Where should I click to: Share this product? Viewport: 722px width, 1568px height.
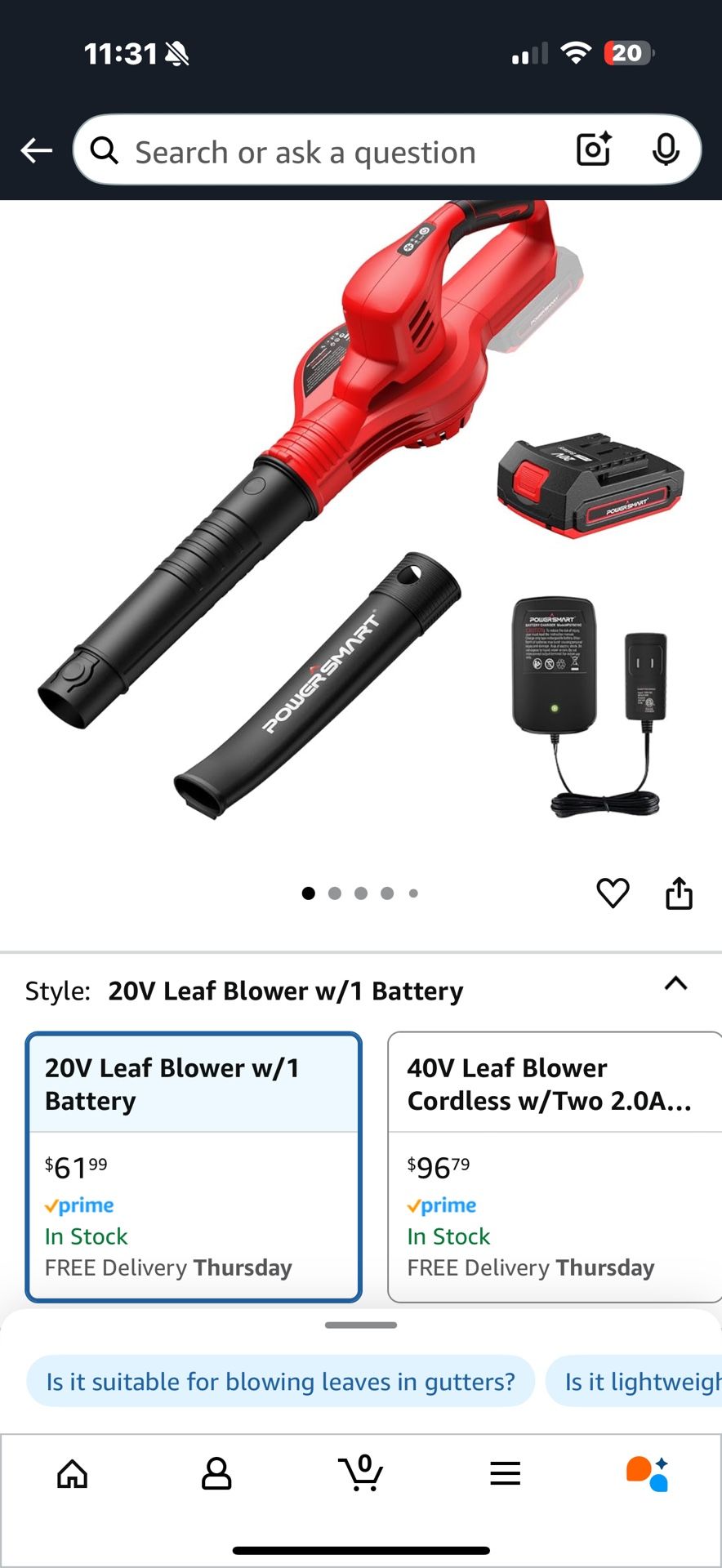(x=679, y=893)
